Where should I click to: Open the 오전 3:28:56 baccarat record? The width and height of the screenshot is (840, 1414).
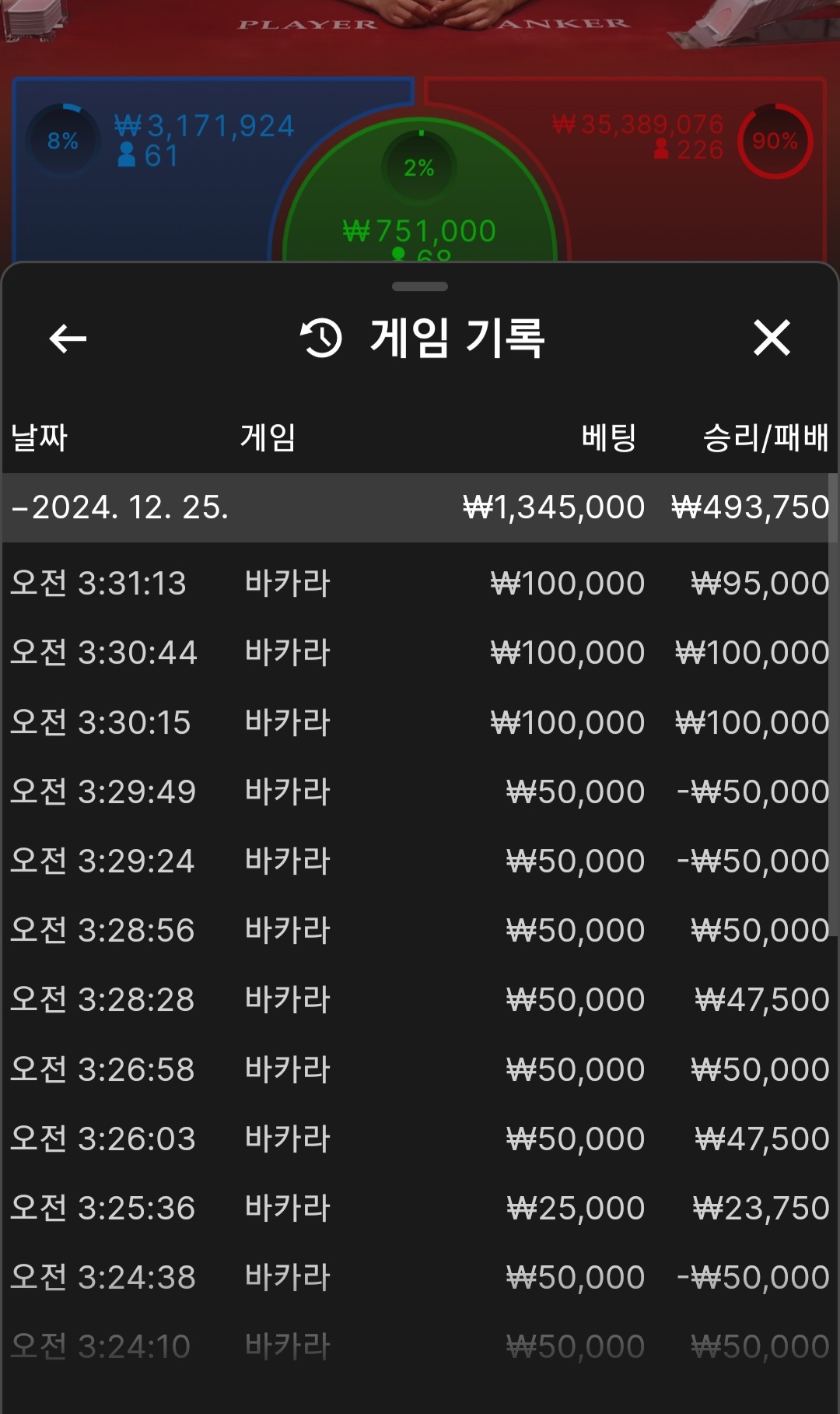click(416, 930)
